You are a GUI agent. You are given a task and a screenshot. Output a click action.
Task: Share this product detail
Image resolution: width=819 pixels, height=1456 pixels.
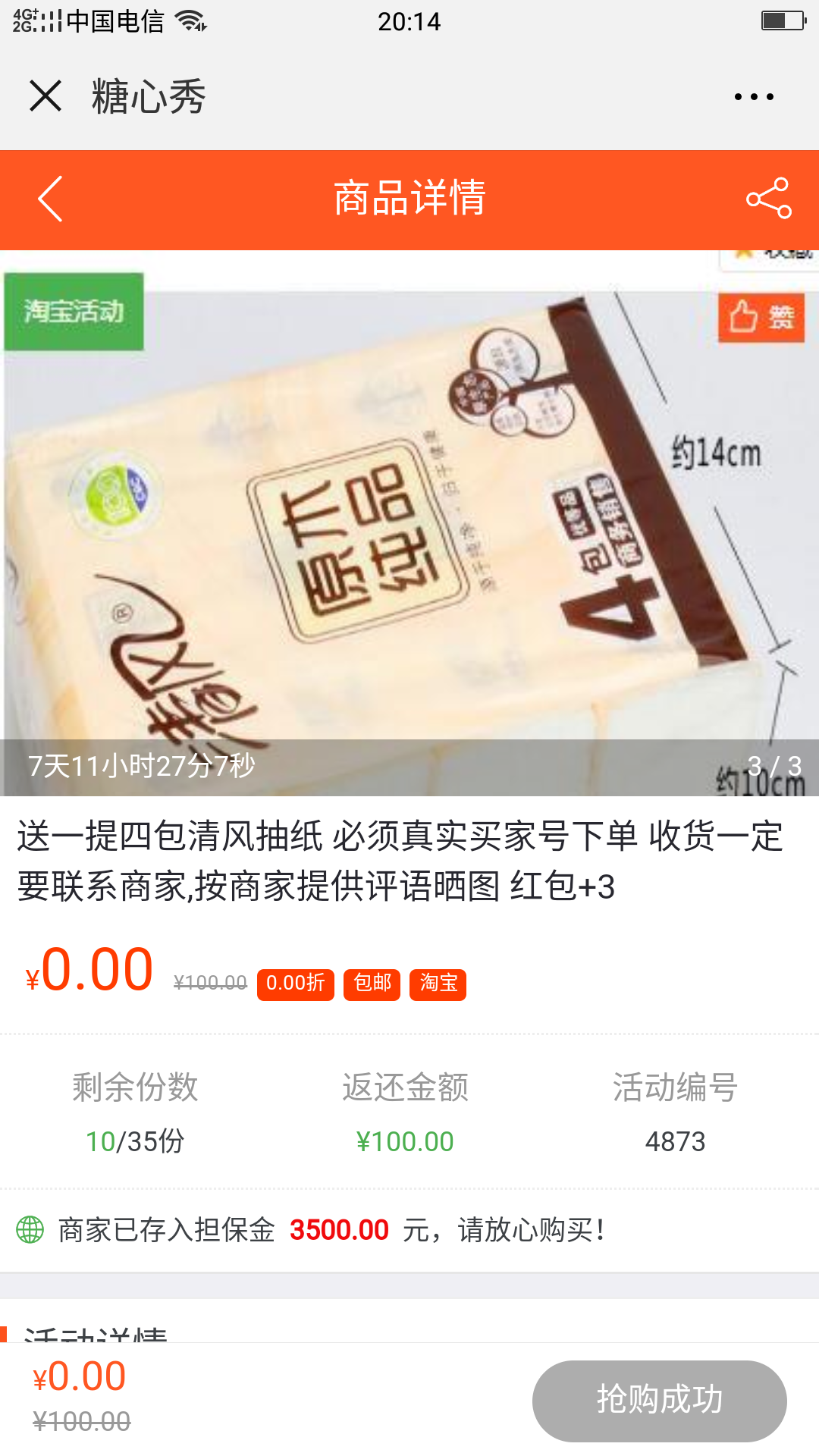[x=768, y=199]
